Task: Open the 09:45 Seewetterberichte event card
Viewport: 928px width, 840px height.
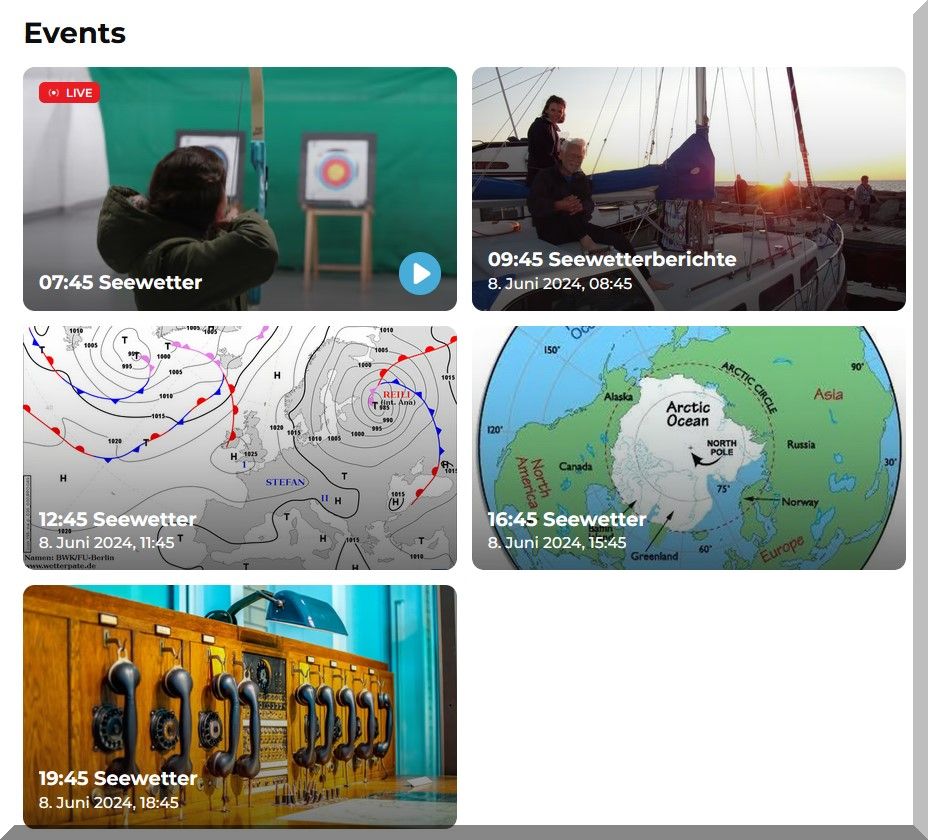Action: click(x=688, y=189)
